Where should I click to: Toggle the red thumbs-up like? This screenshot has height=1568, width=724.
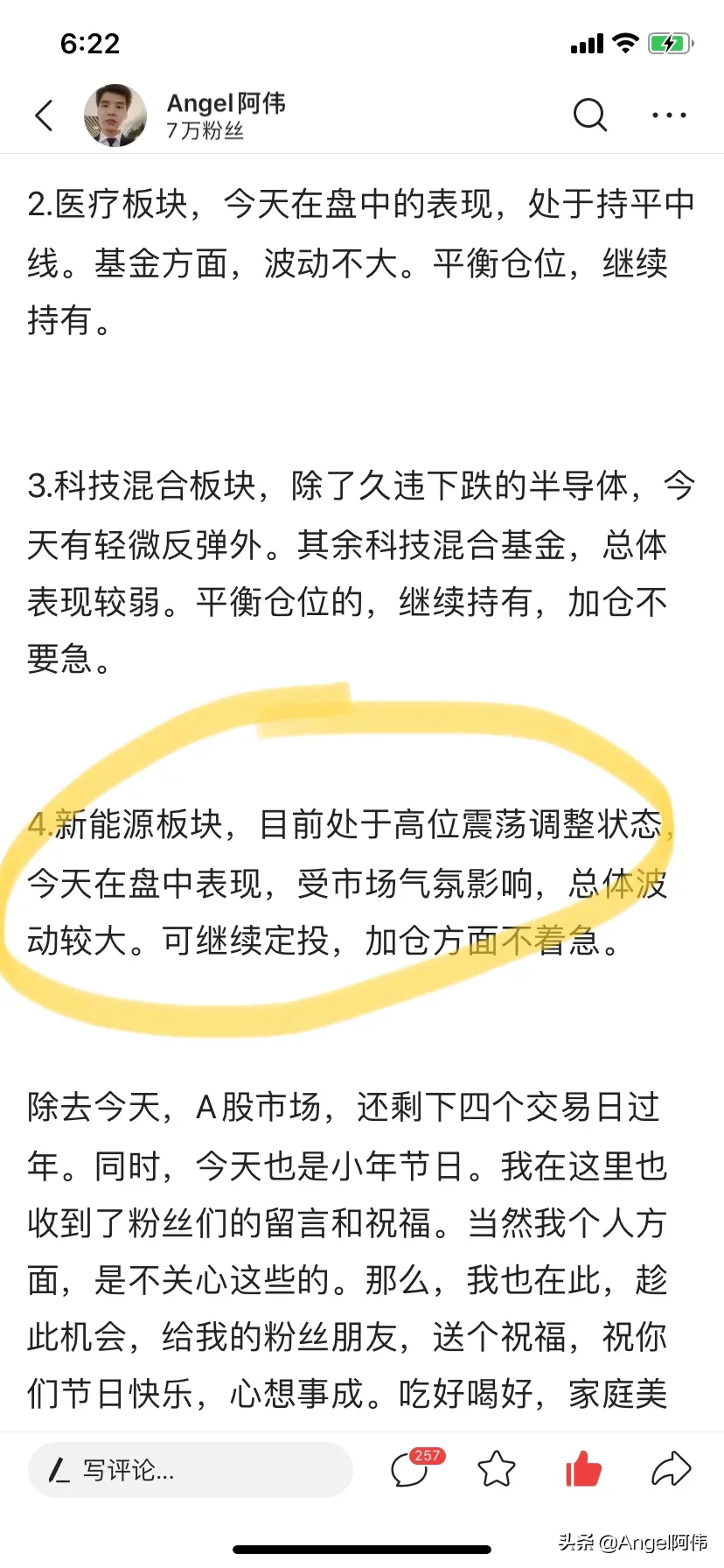pyautogui.click(x=582, y=1469)
